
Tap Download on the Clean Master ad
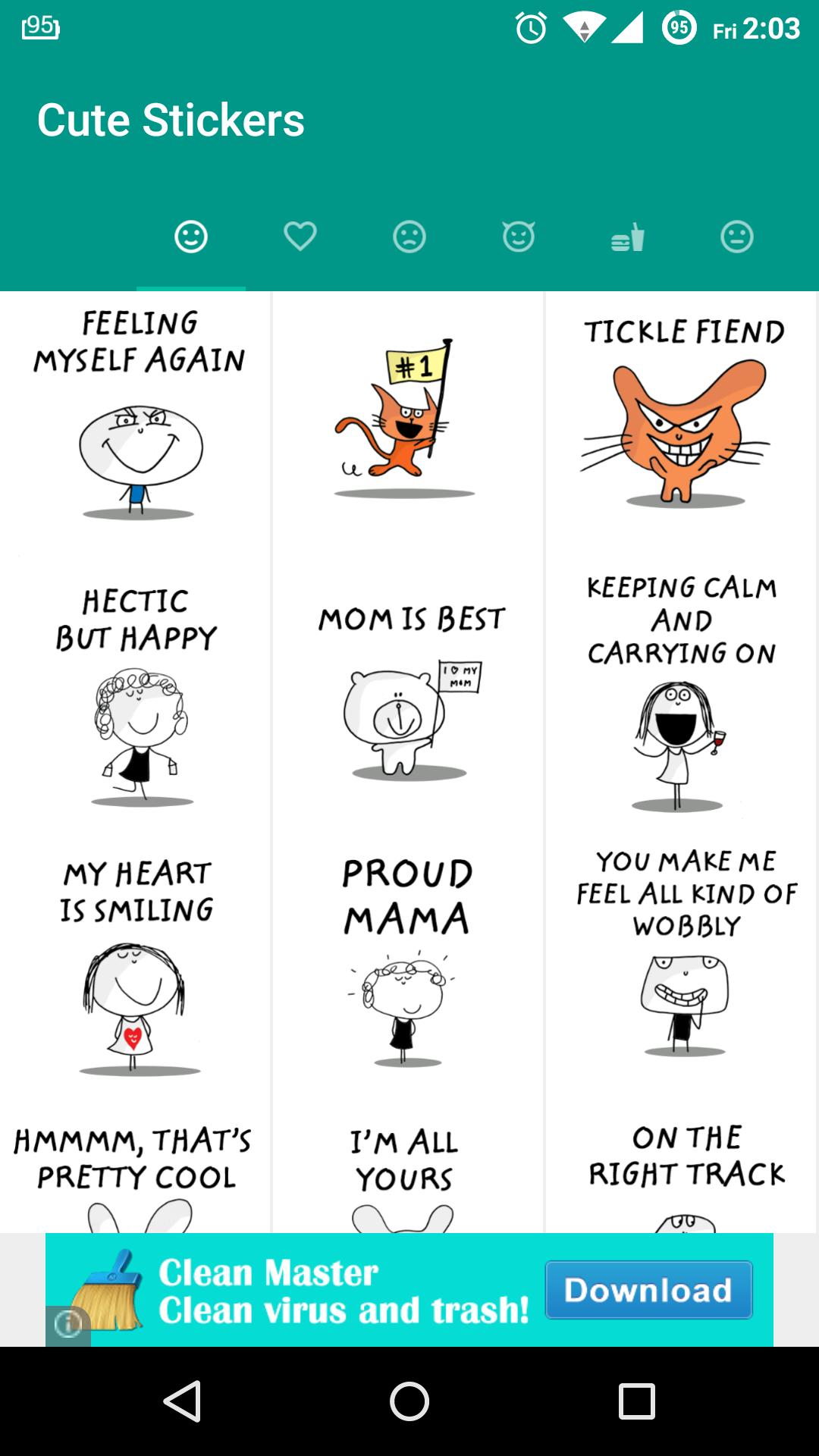click(648, 1290)
